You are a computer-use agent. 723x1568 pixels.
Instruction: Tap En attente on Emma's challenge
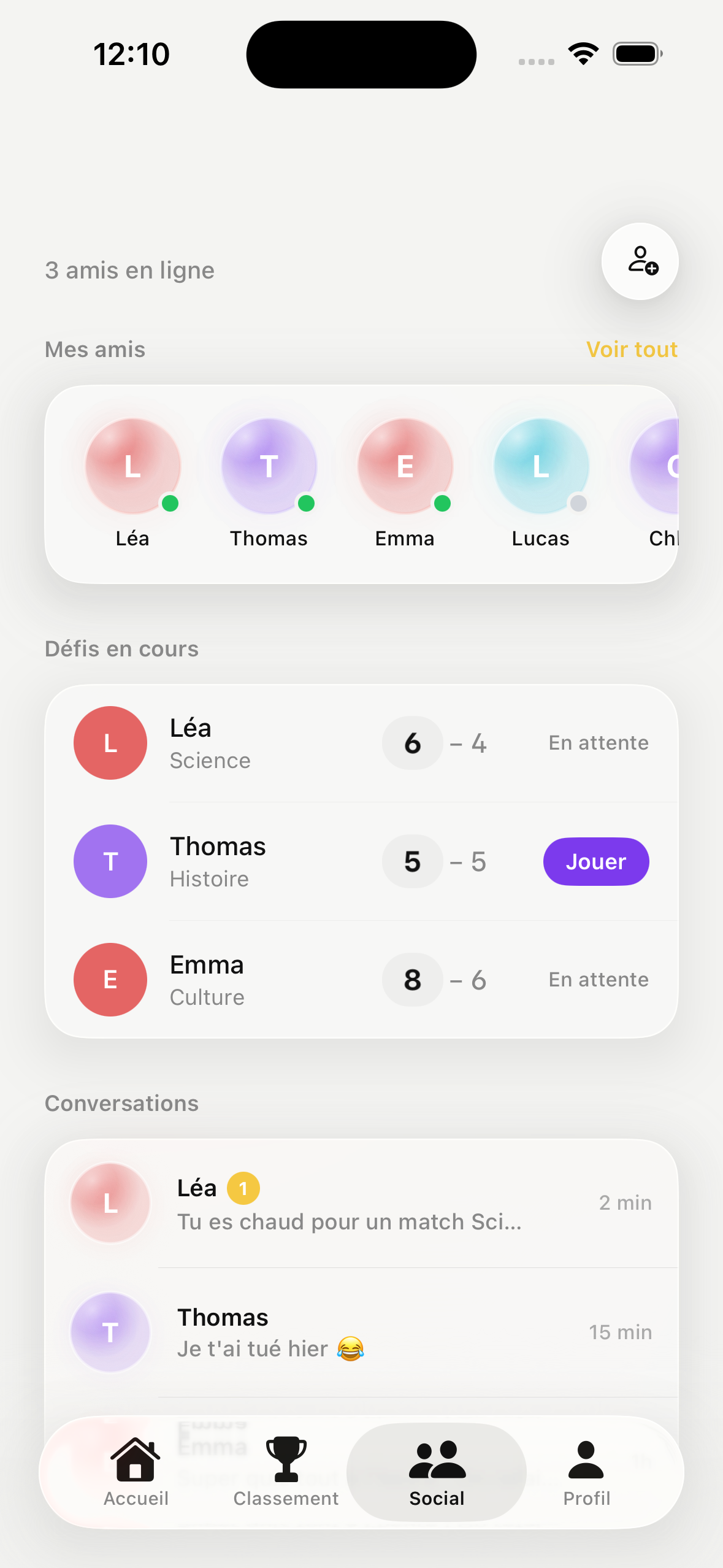point(598,979)
